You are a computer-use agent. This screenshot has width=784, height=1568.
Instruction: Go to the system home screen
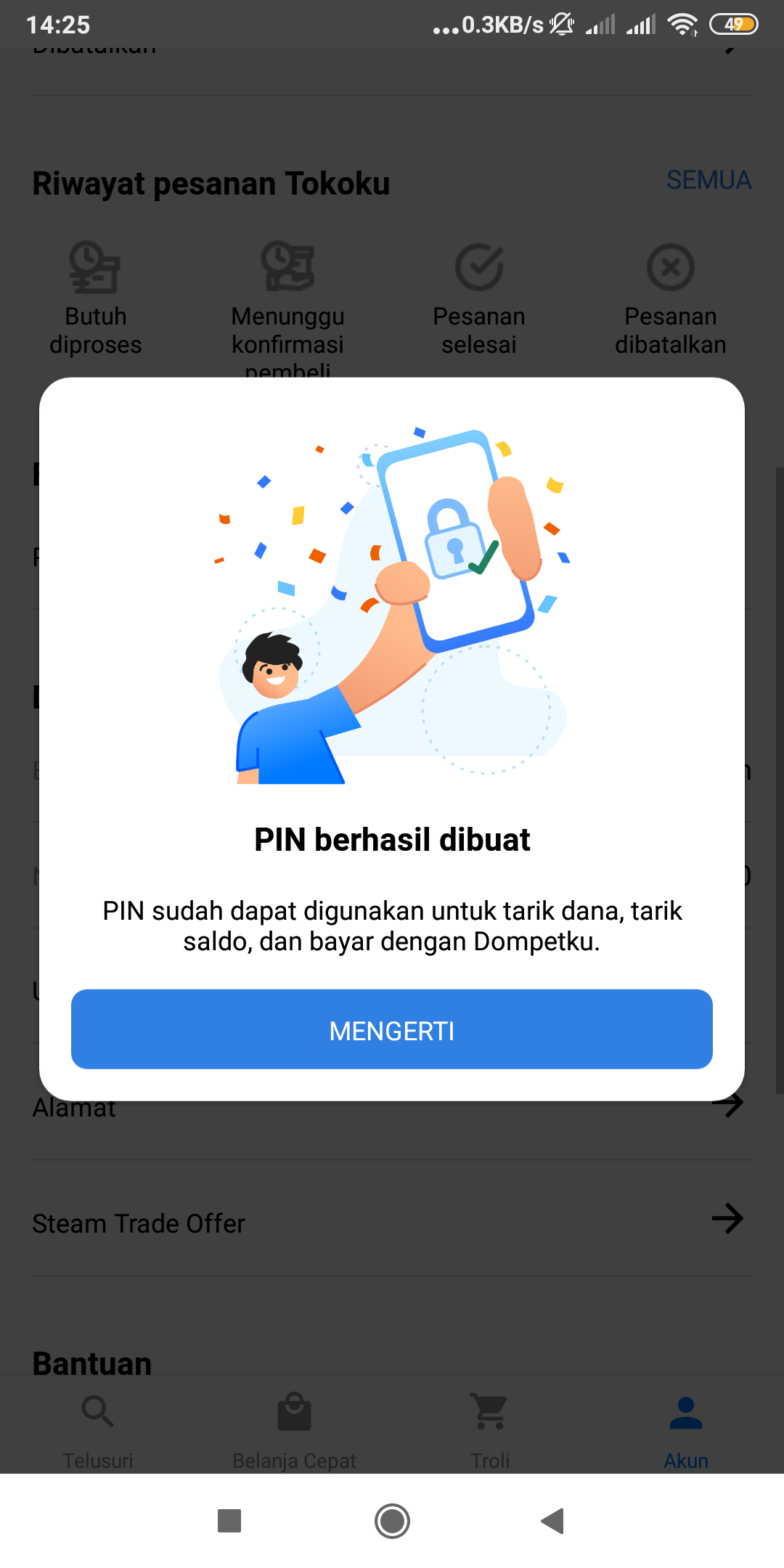(x=392, y=1521)
